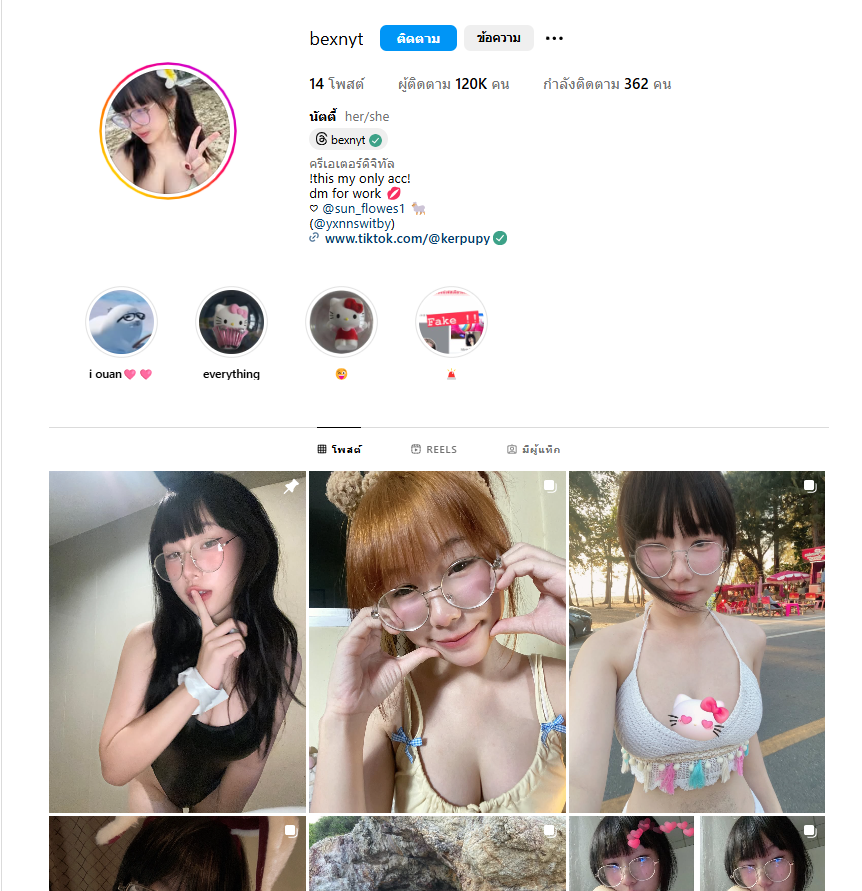The width and height of the screenshot is (862, 891).
Task: Tap the ข้อความ message button
Action: [x=498, y=38]
